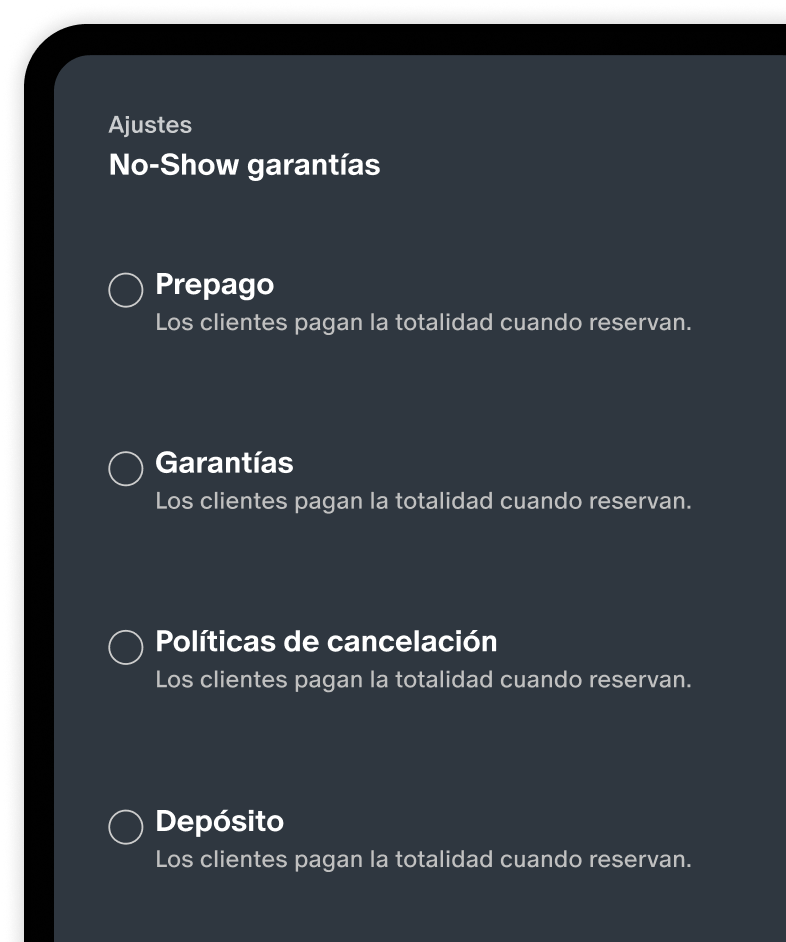Select the Prepago radio option
Screen dimensions: 786x942
[125, 290]
